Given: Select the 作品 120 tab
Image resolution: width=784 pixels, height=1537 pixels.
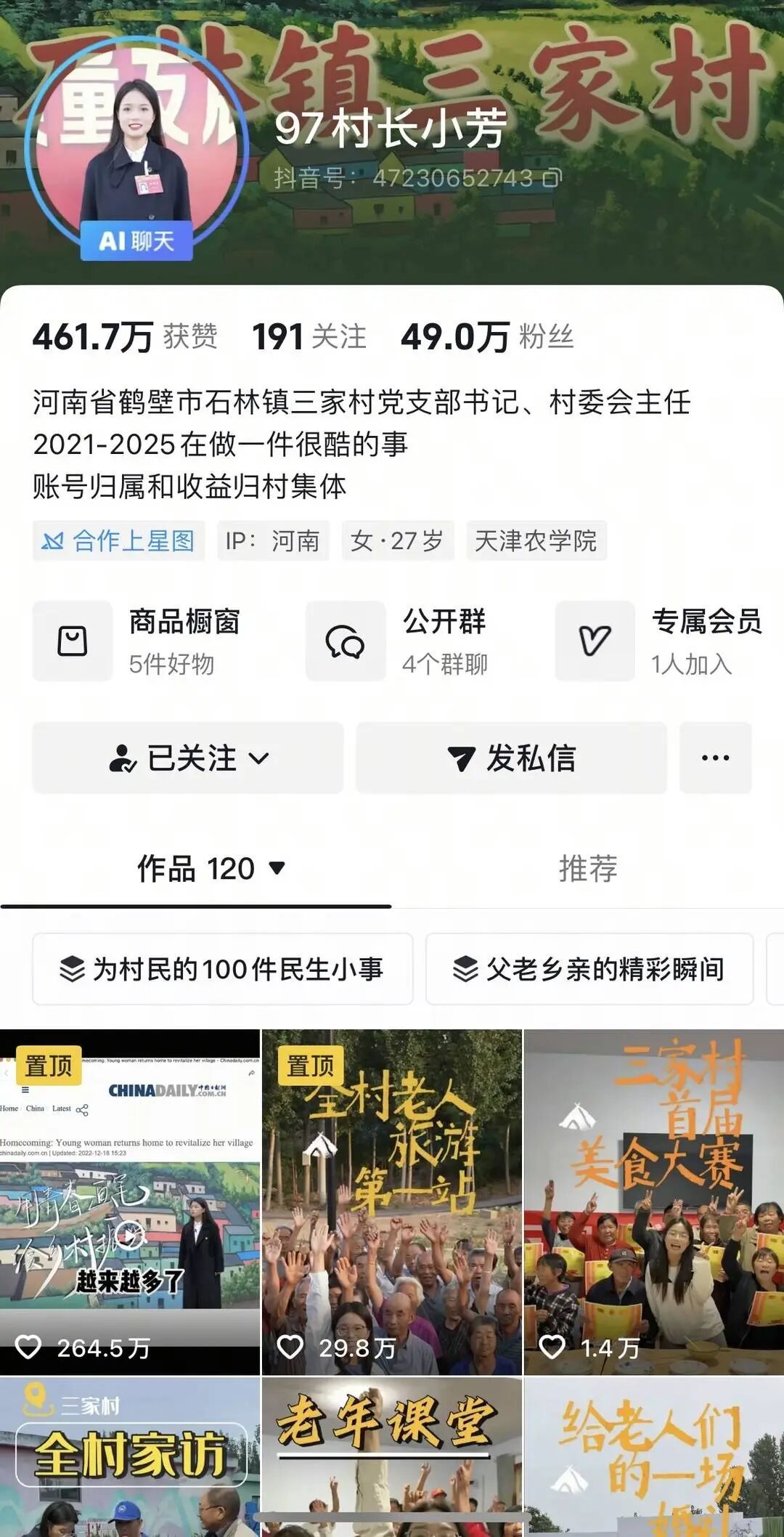Looking at the screenshot, I should pyautogui.click(x=196, y=869).
